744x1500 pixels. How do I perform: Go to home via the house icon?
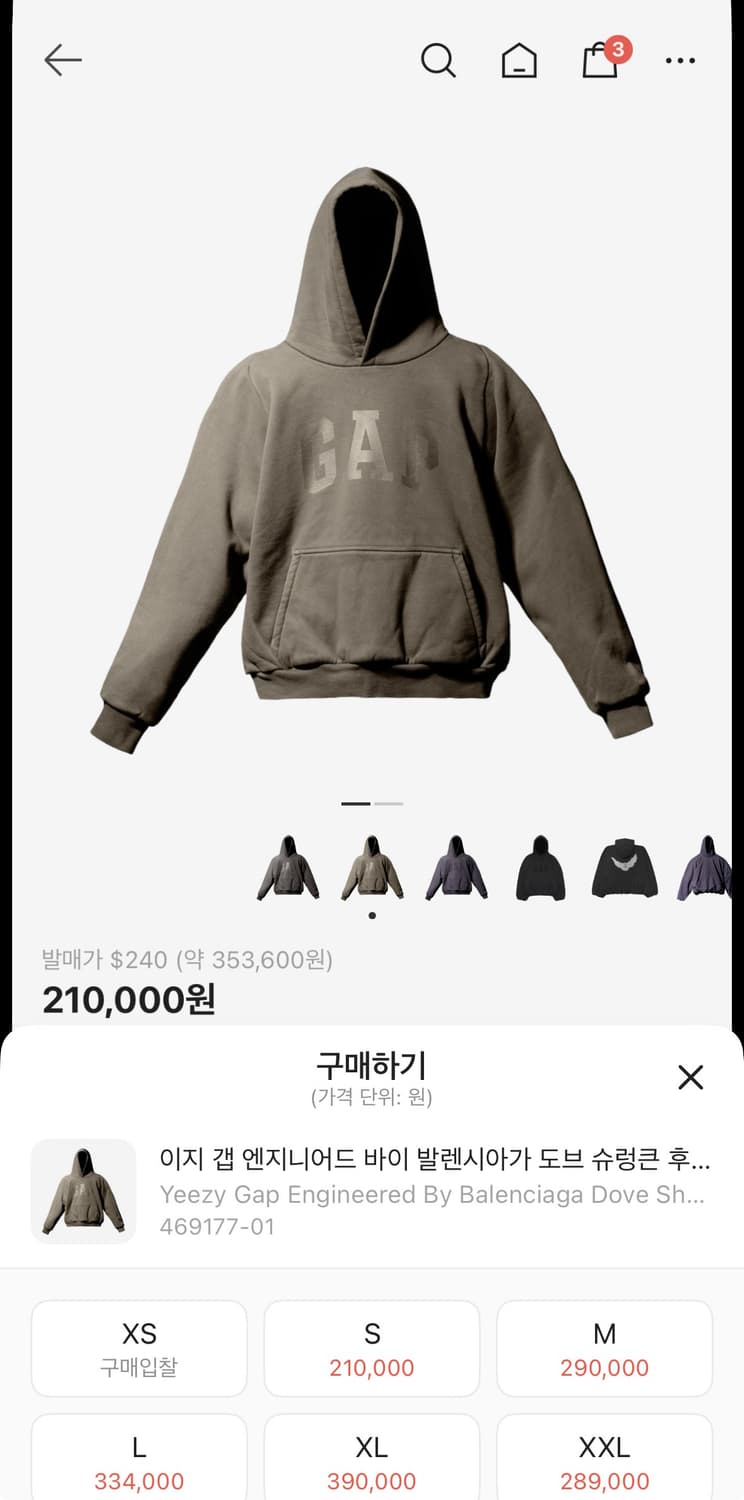[x=519, y=60]
